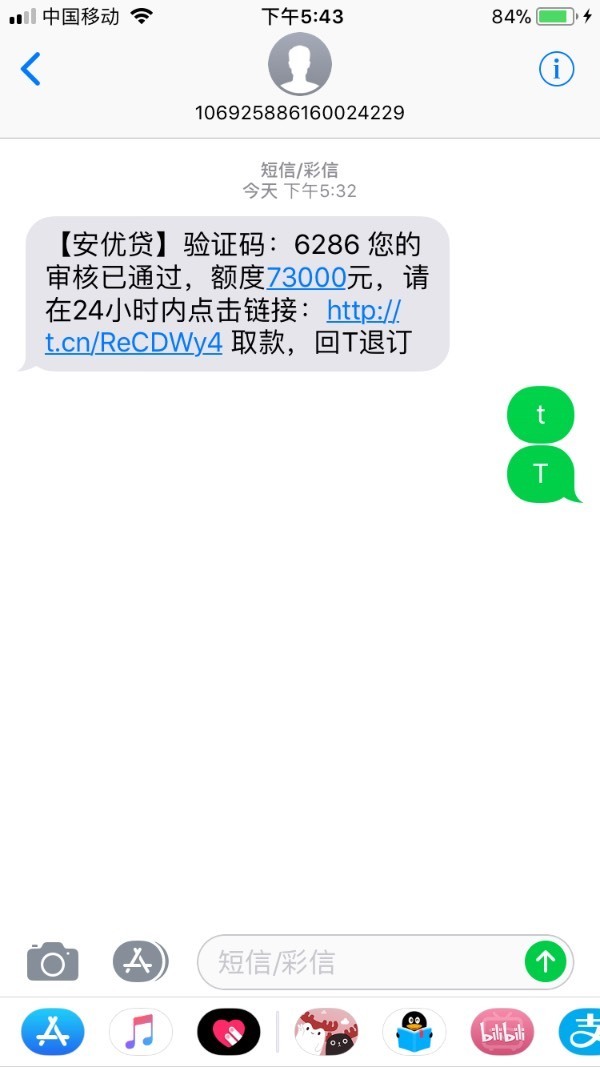The image size is (600, 1067).
Task: Launch Digital Touch heart app
Action: (228, 1032)
